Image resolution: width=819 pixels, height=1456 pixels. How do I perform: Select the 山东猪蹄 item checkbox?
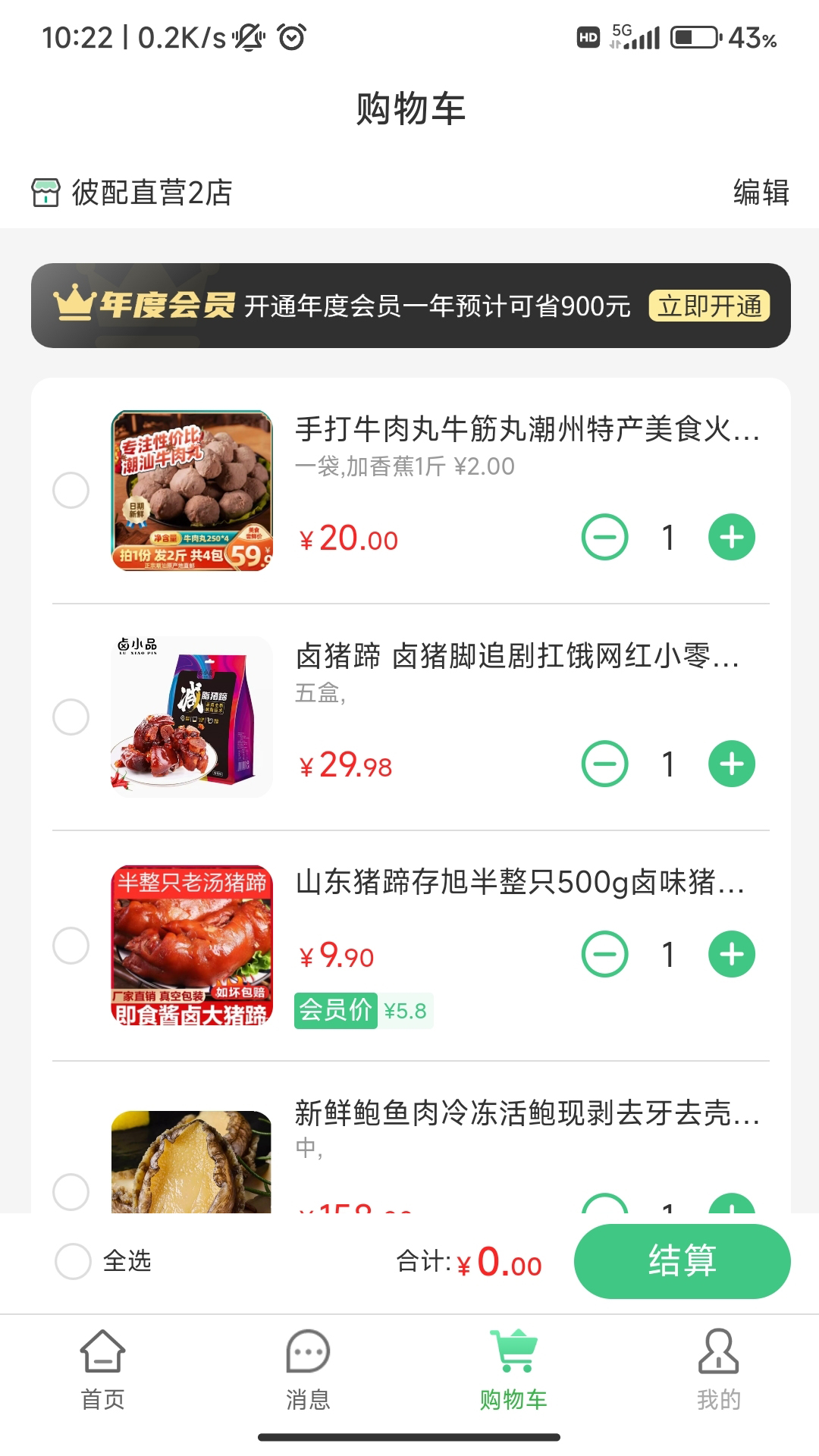(71, 946)
